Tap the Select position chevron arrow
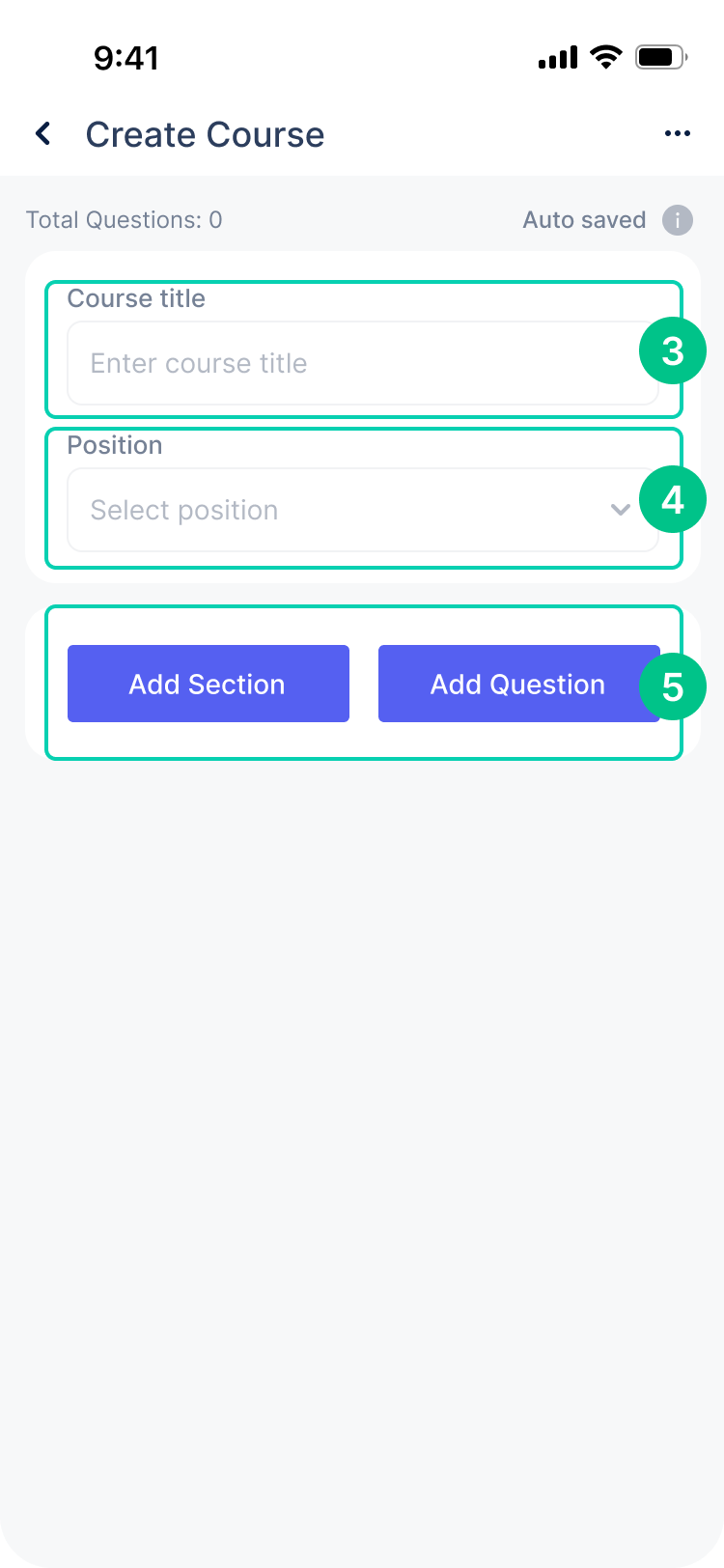Viewport: 724px width, 1568px height. click(x=620, y=509)
